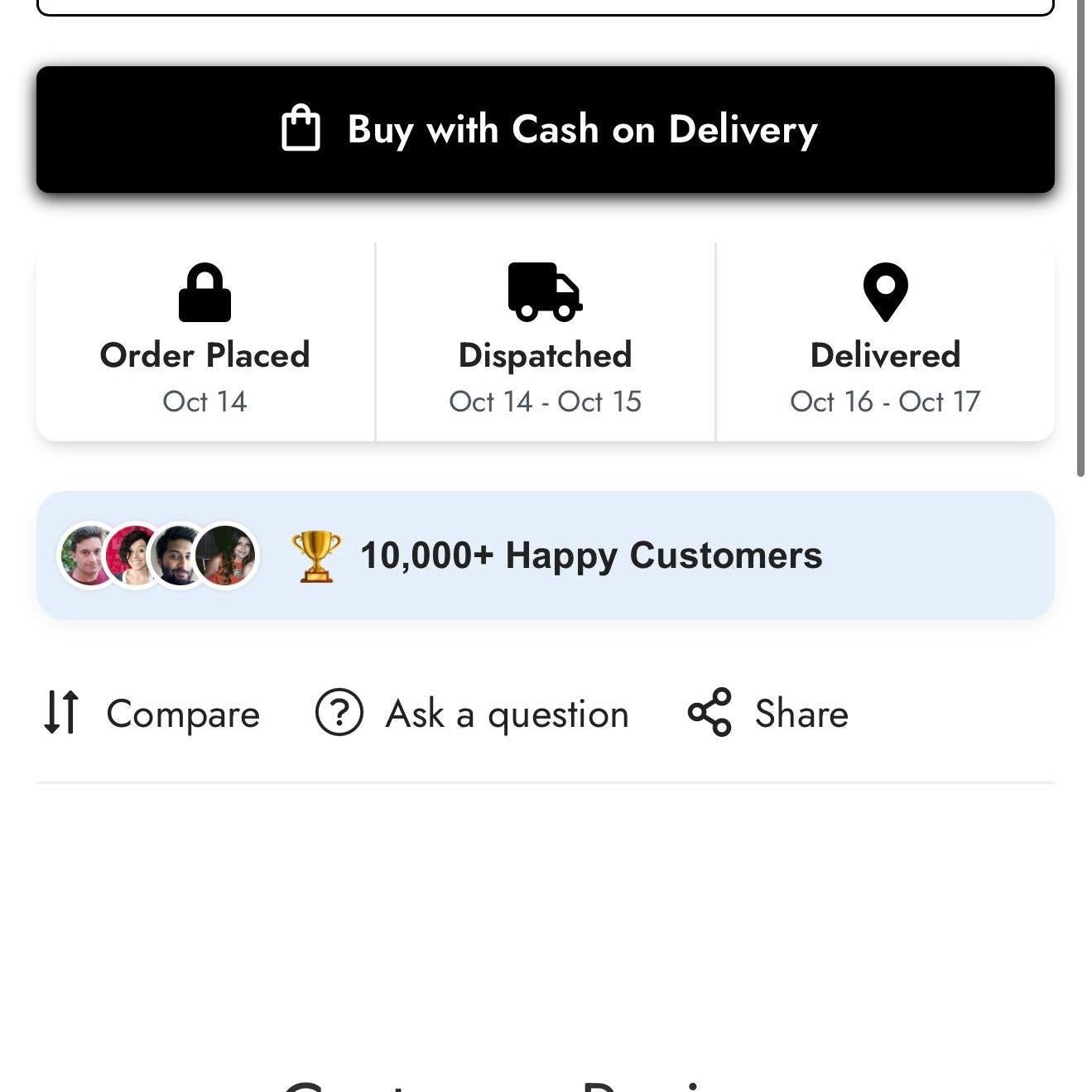The image size is (1092, 1092).
Task: Tap Buy with Cash on Delivery
Action: 546,130
